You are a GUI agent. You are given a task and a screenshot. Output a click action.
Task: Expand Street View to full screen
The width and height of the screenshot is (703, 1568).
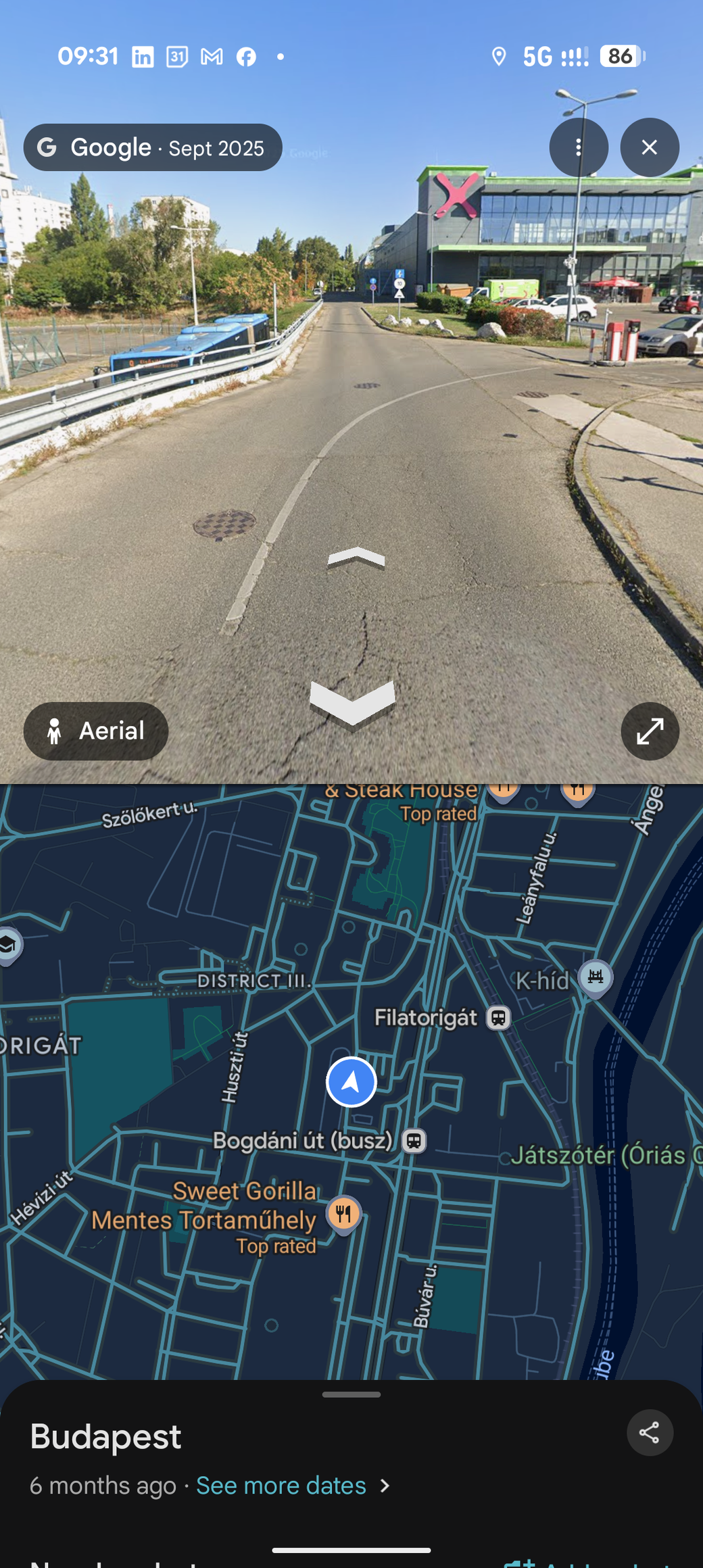click(650, 731)
